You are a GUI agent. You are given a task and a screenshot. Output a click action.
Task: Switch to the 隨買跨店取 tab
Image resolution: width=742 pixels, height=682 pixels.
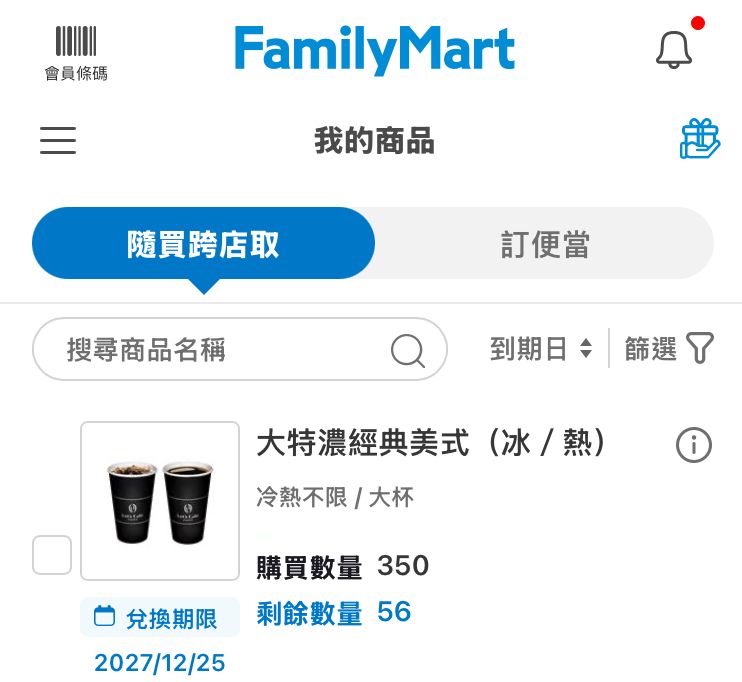(203, 244)
